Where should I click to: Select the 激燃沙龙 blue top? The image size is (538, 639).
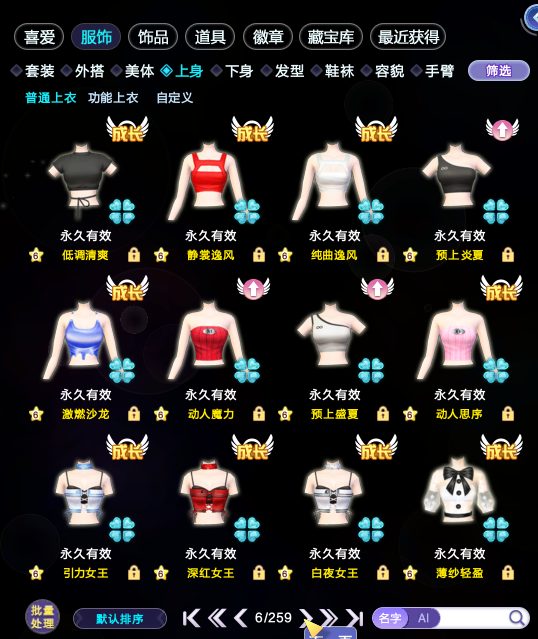[x=84, y=340]
